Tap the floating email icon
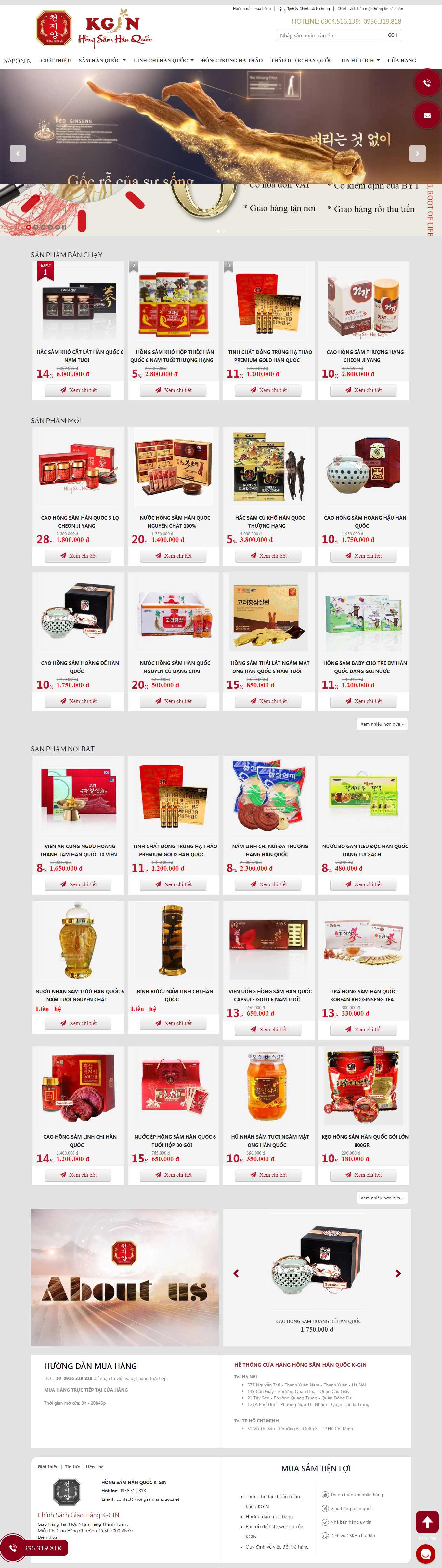 pyautogui.click(x=427, y=115)
